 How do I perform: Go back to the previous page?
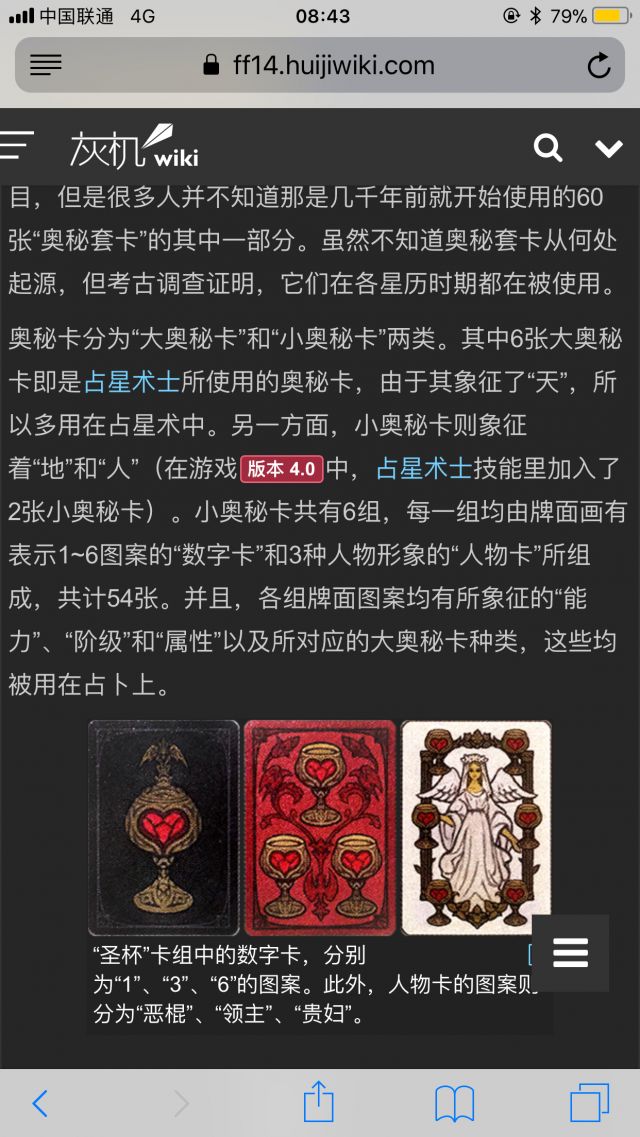click(x=41, y=1104)
